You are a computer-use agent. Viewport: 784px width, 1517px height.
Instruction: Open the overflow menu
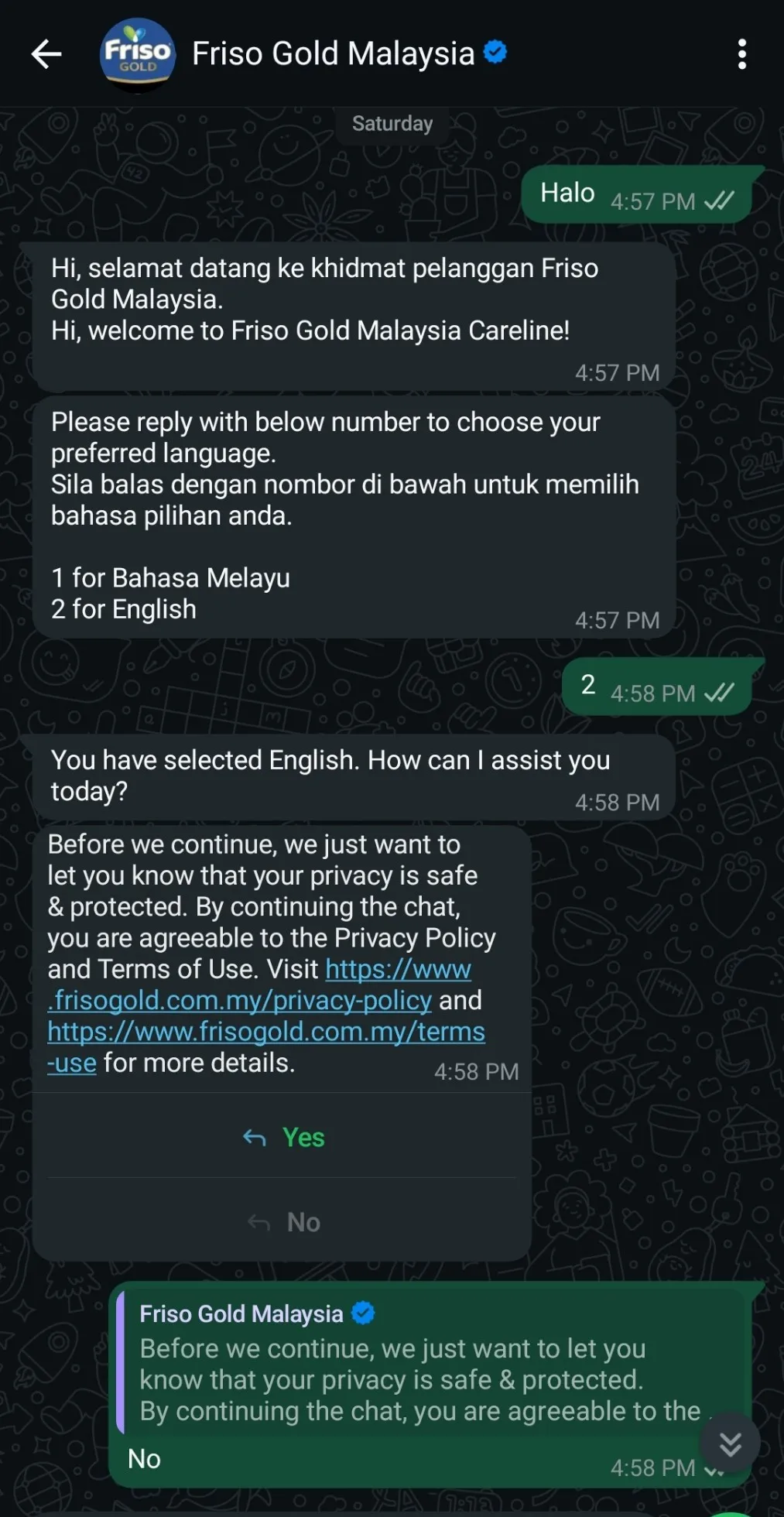(x=741, y=54)
